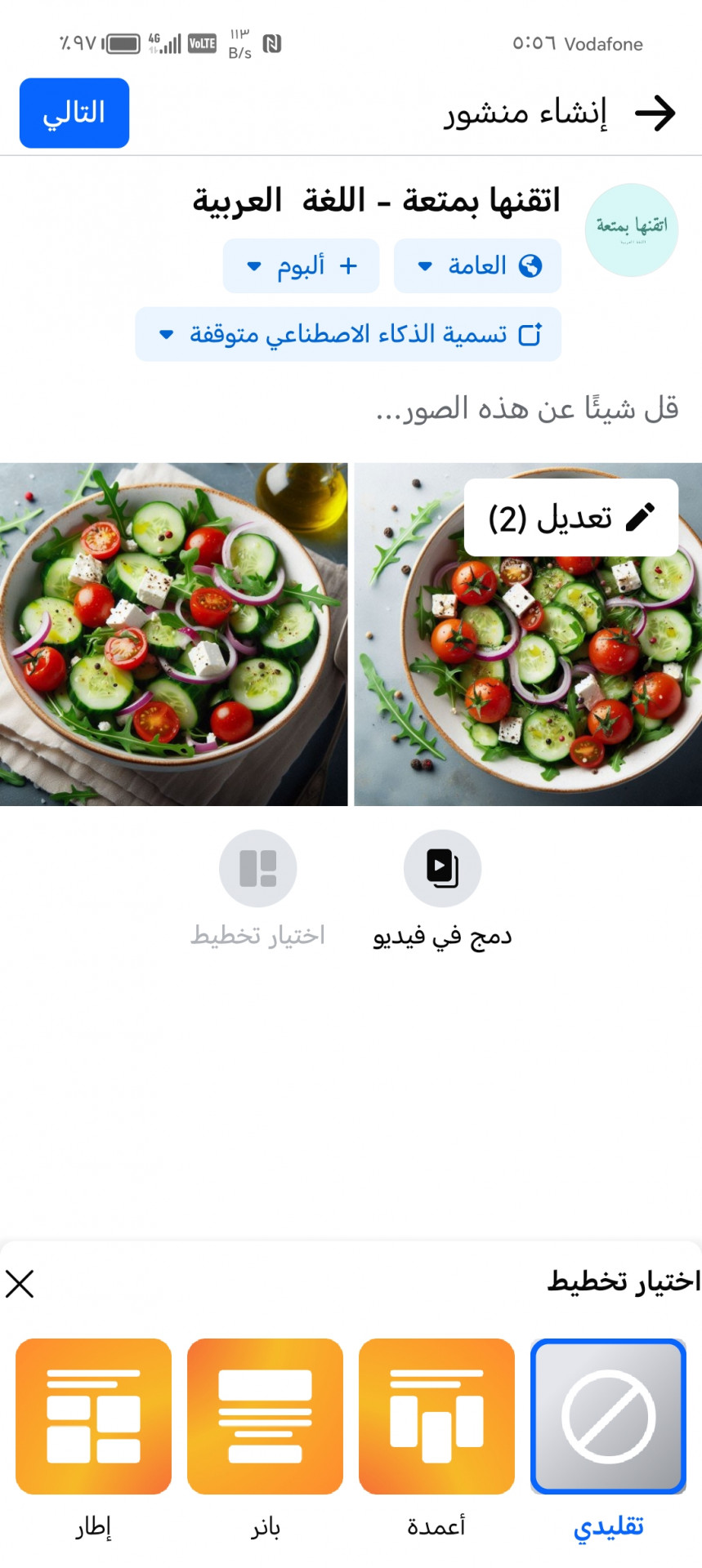Expand the تسمية الذكاء الاصطناعي dropdown
Image resolution: width=702 pixels, height=1568 pixels.
(348, 335)
